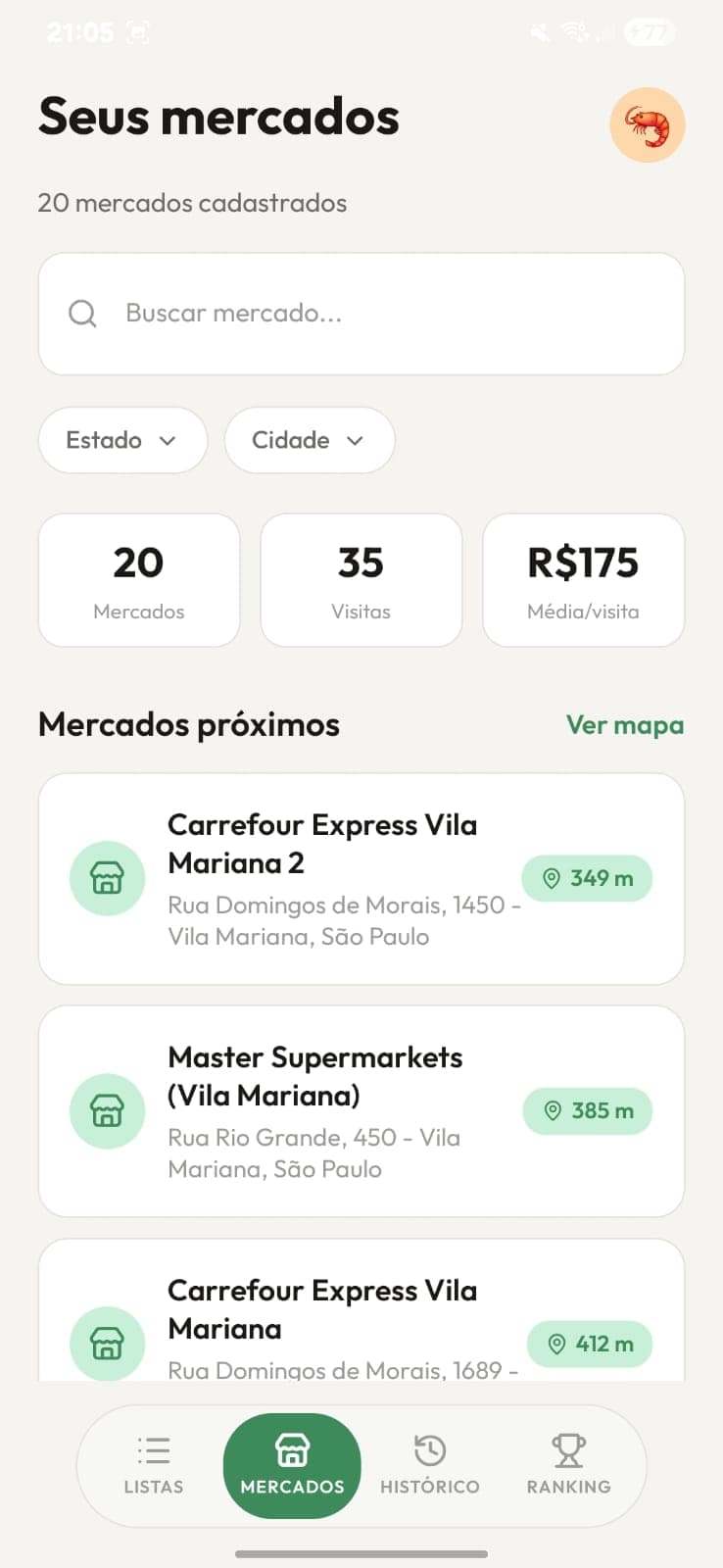723x1568 pixels.
Task: Open the Listas icon in the bottom bar
Action: [153, 1449]
